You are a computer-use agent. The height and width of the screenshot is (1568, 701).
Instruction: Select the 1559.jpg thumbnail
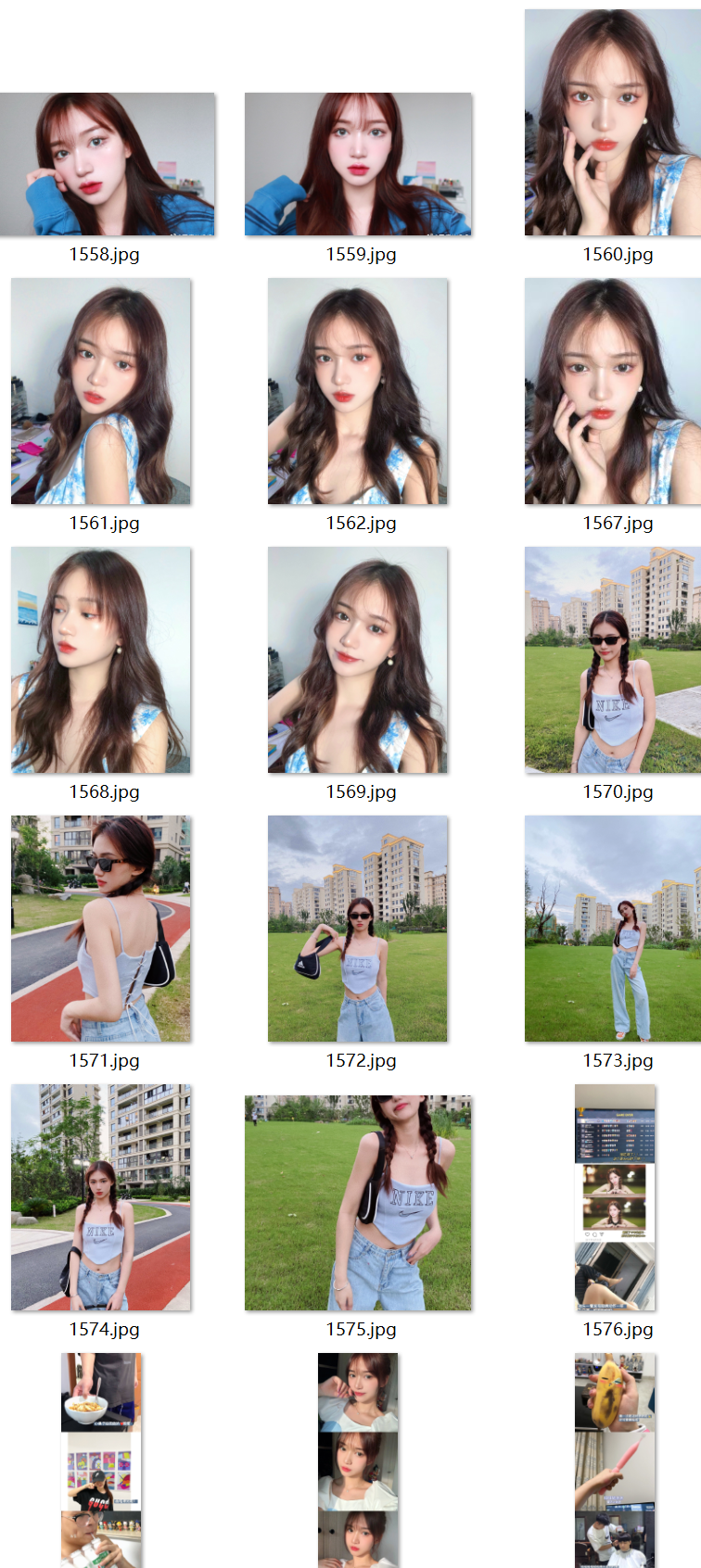coord(358,164)
